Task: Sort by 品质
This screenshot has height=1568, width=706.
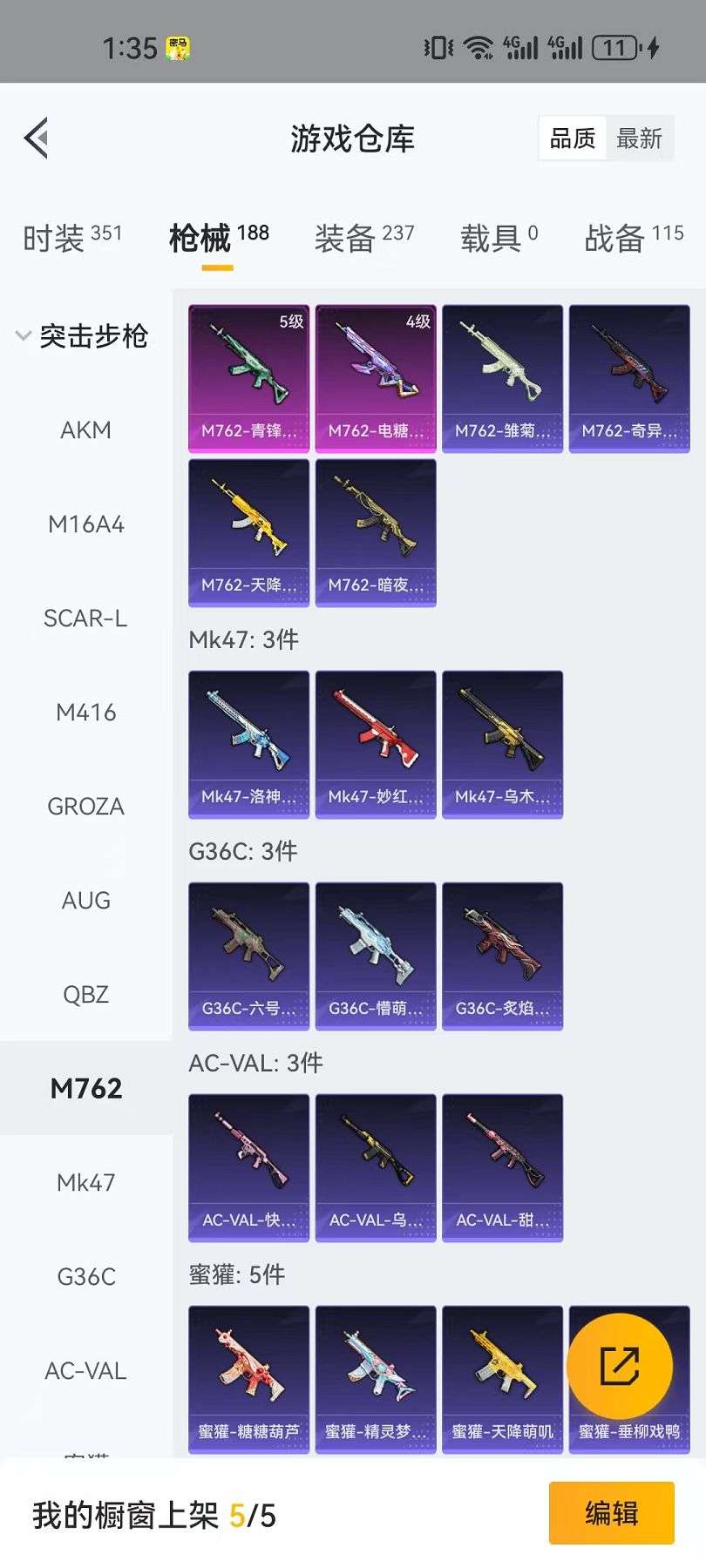Action: click(573, 138)
